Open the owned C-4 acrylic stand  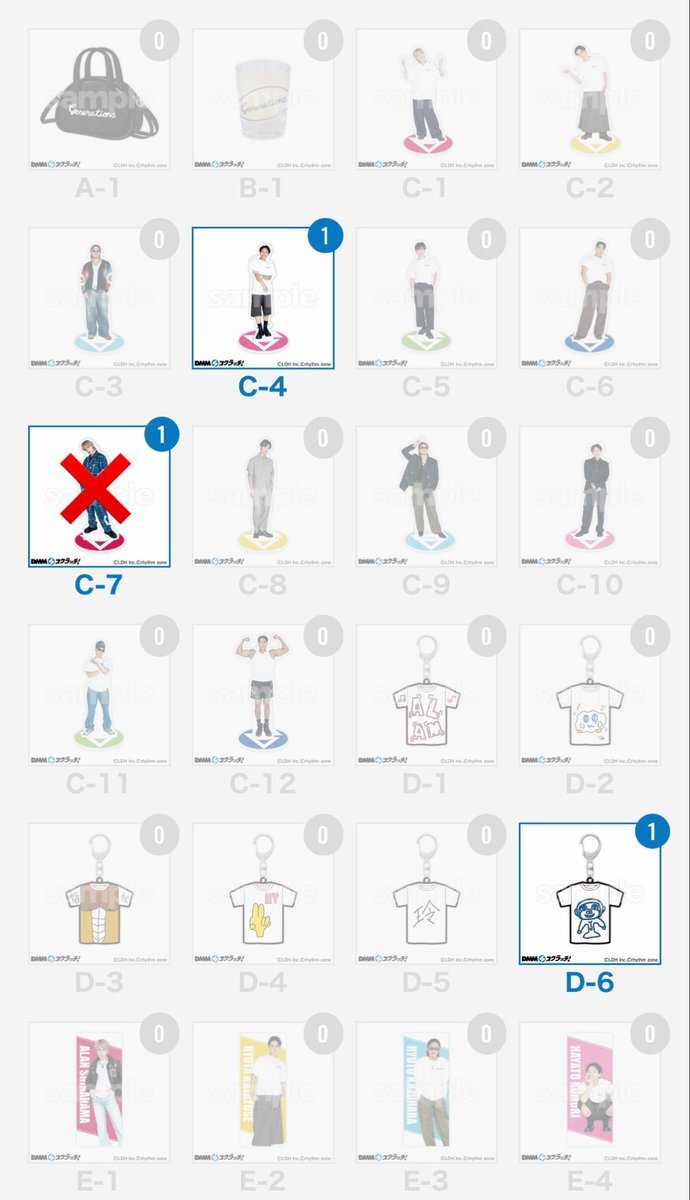coord(262,298)
